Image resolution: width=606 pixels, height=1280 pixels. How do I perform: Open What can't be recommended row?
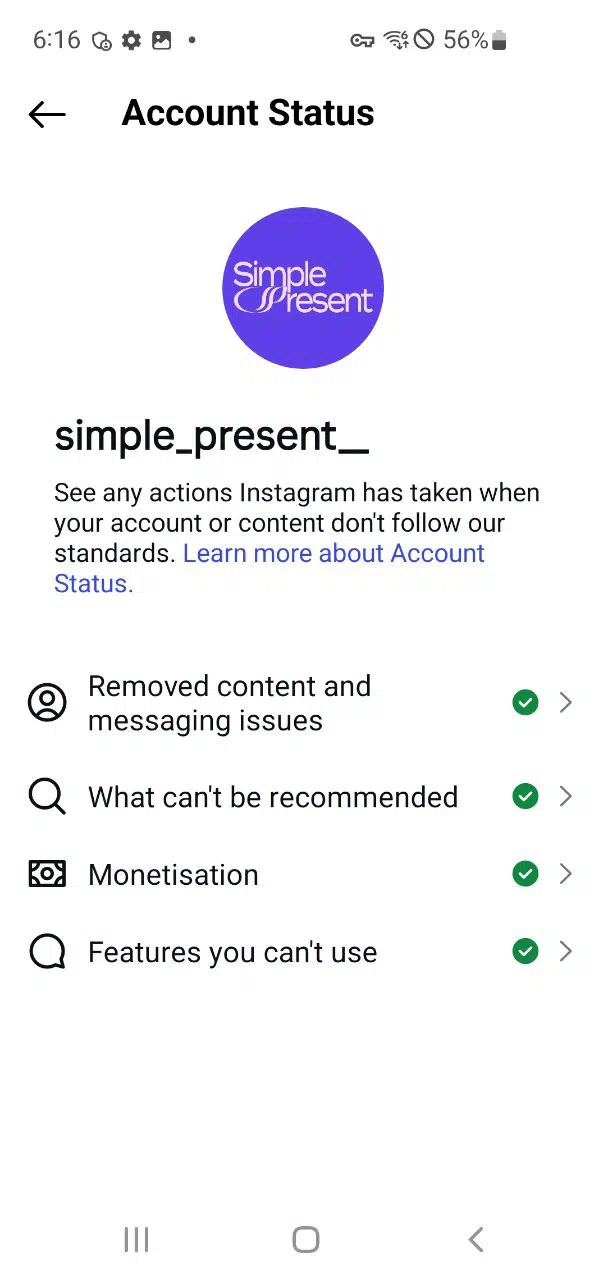click(x=303, y=797)
